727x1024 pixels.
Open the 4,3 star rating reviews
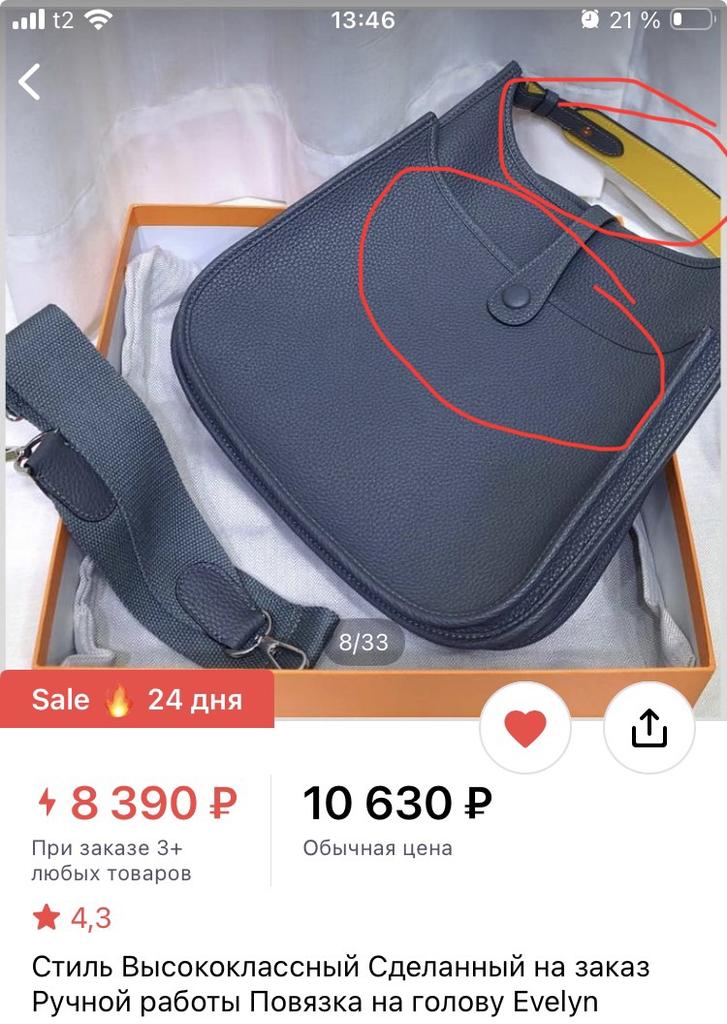click(x=72, y=917)
